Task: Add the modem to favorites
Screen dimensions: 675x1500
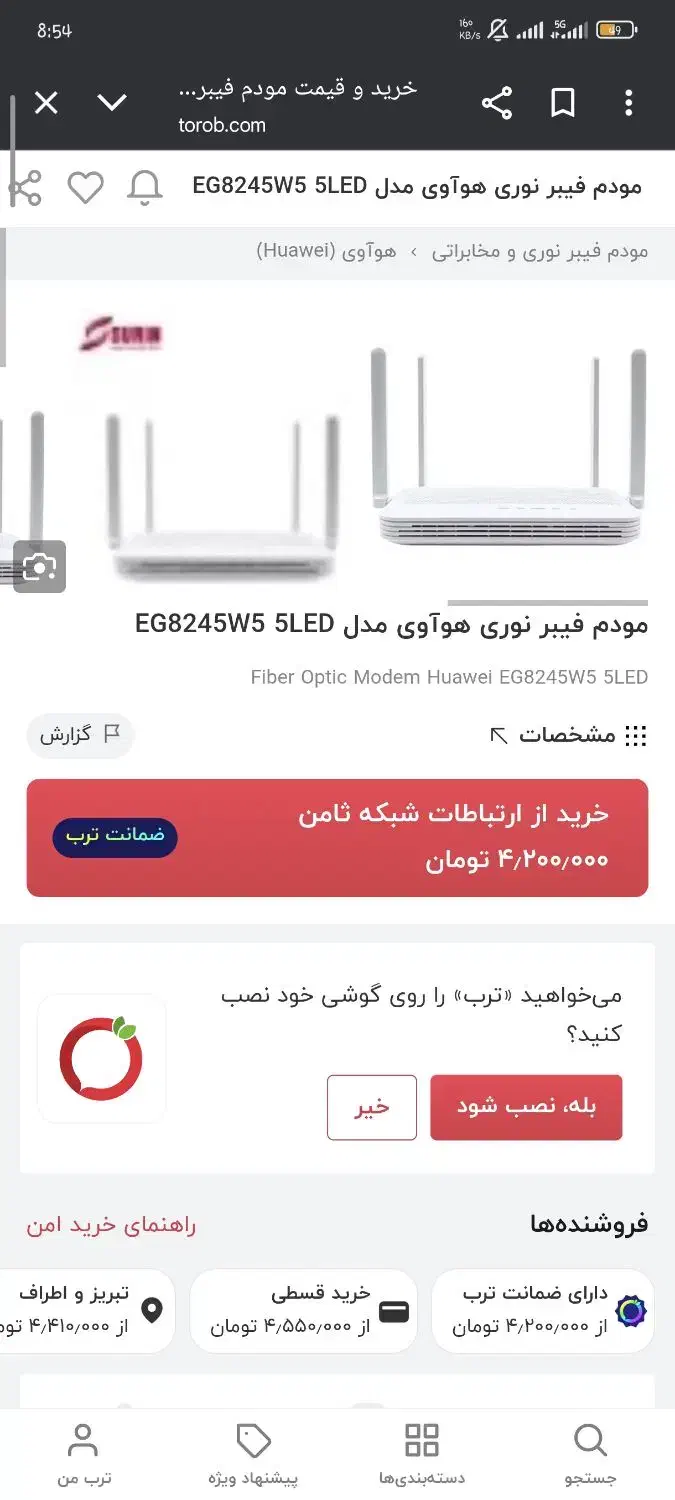Action: [x=85, y=187]
